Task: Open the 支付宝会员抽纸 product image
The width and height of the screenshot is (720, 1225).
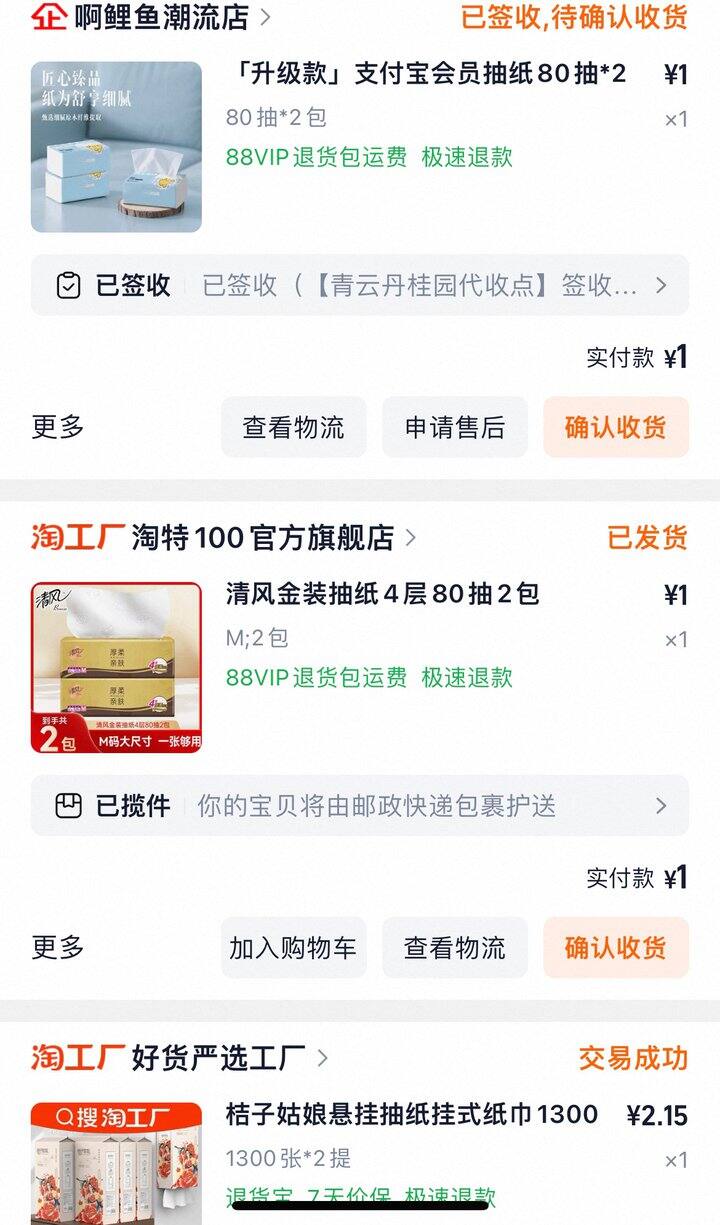Action: pyautogui.click(x=116, y=147)
